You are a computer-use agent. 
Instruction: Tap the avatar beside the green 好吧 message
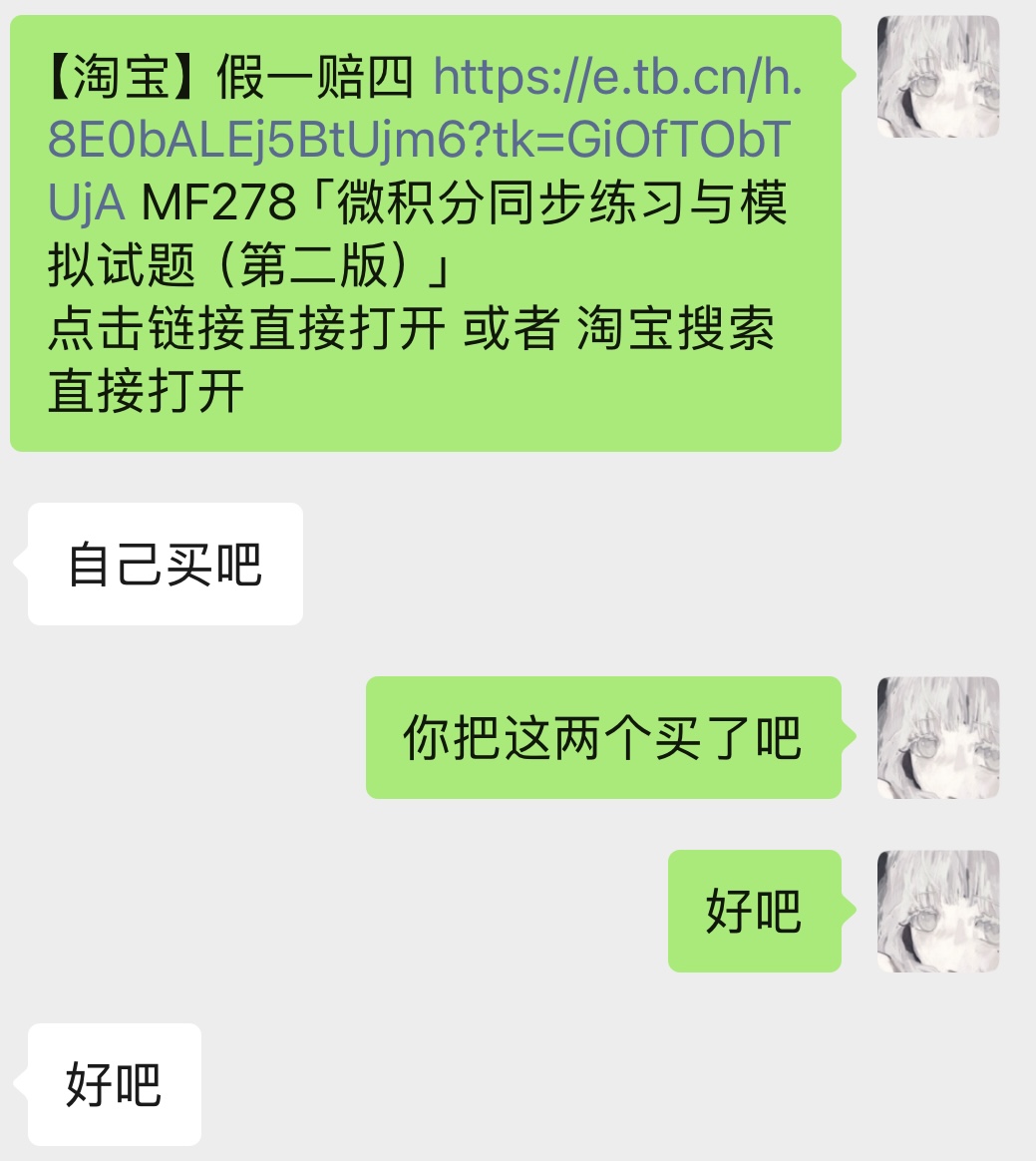(938, 911)
